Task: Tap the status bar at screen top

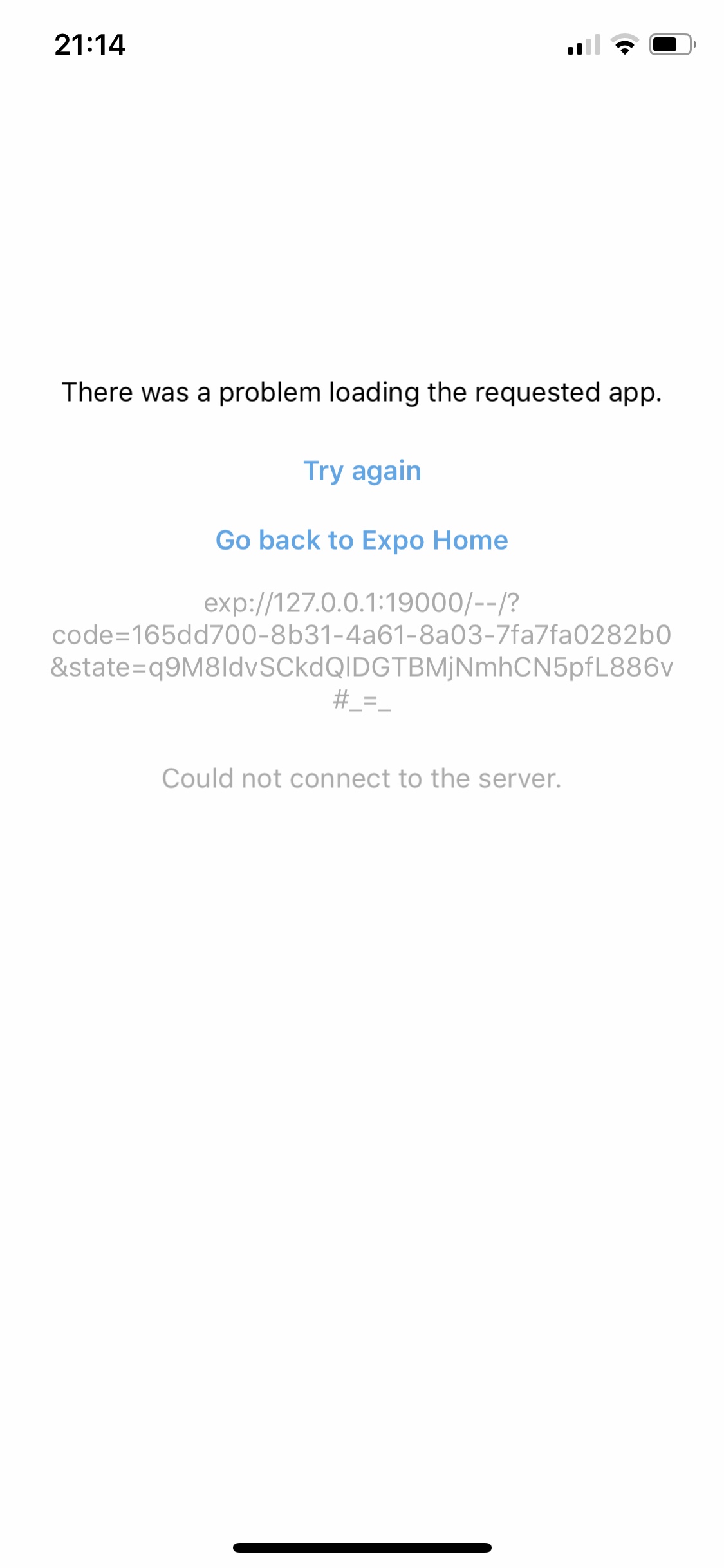Action: tap(362, 44)
